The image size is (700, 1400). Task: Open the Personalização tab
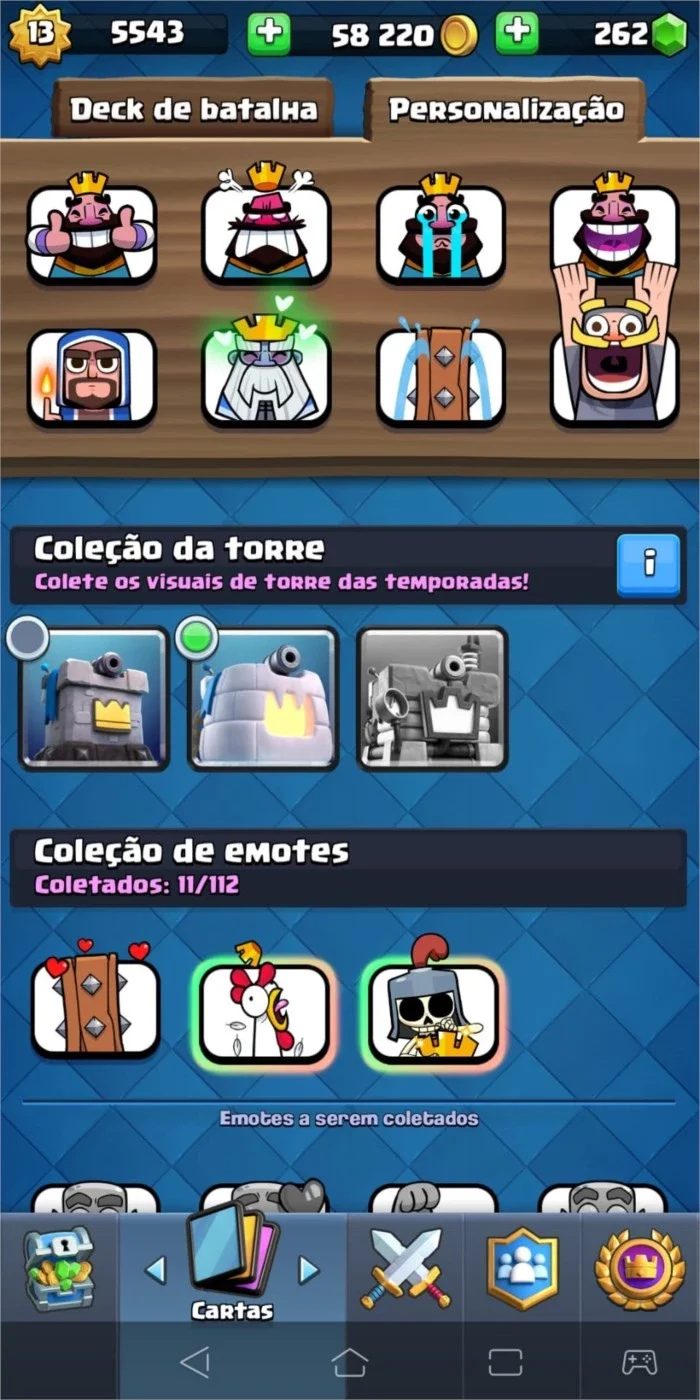(506, 109)
